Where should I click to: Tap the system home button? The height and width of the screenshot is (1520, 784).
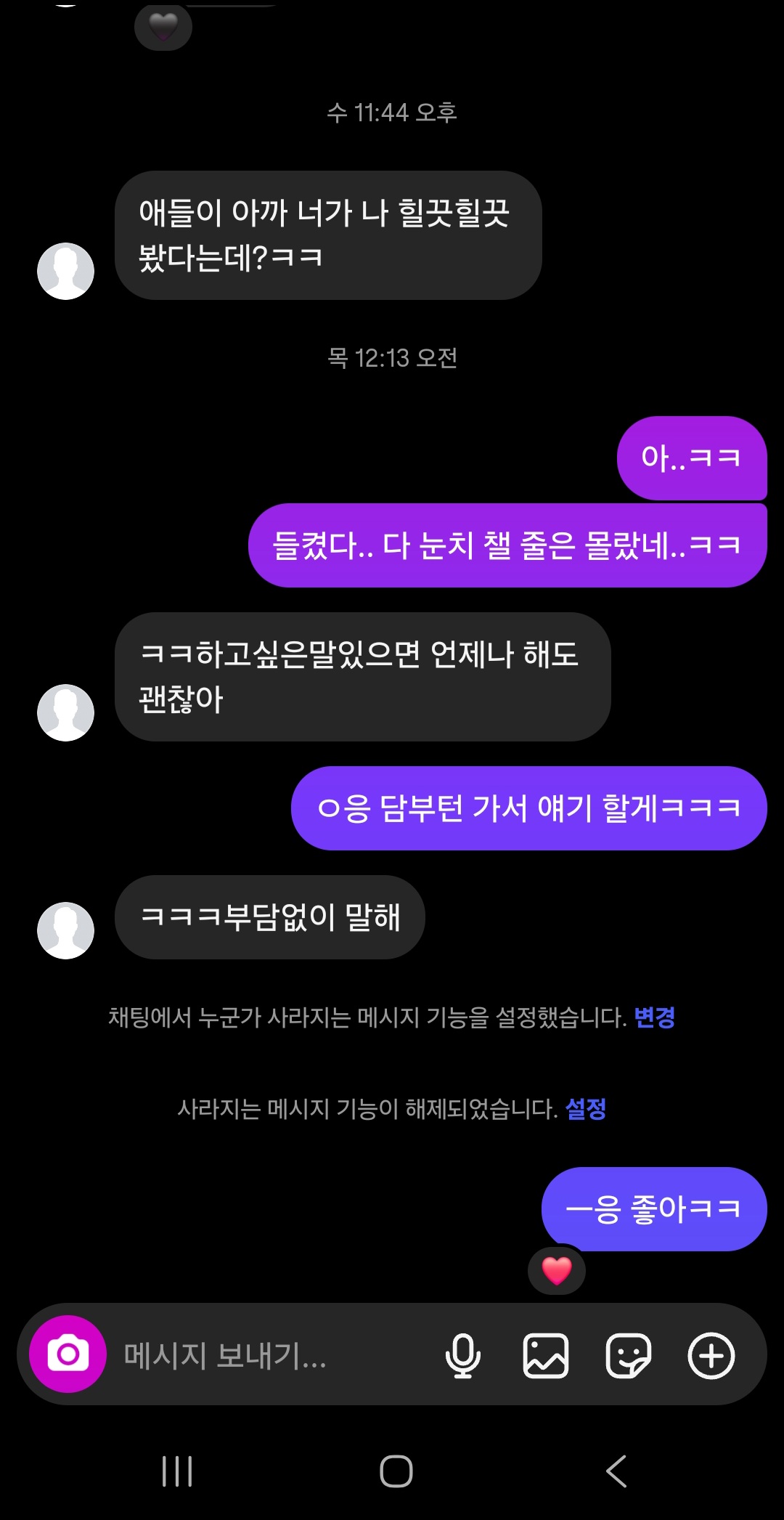[396, 1471]
